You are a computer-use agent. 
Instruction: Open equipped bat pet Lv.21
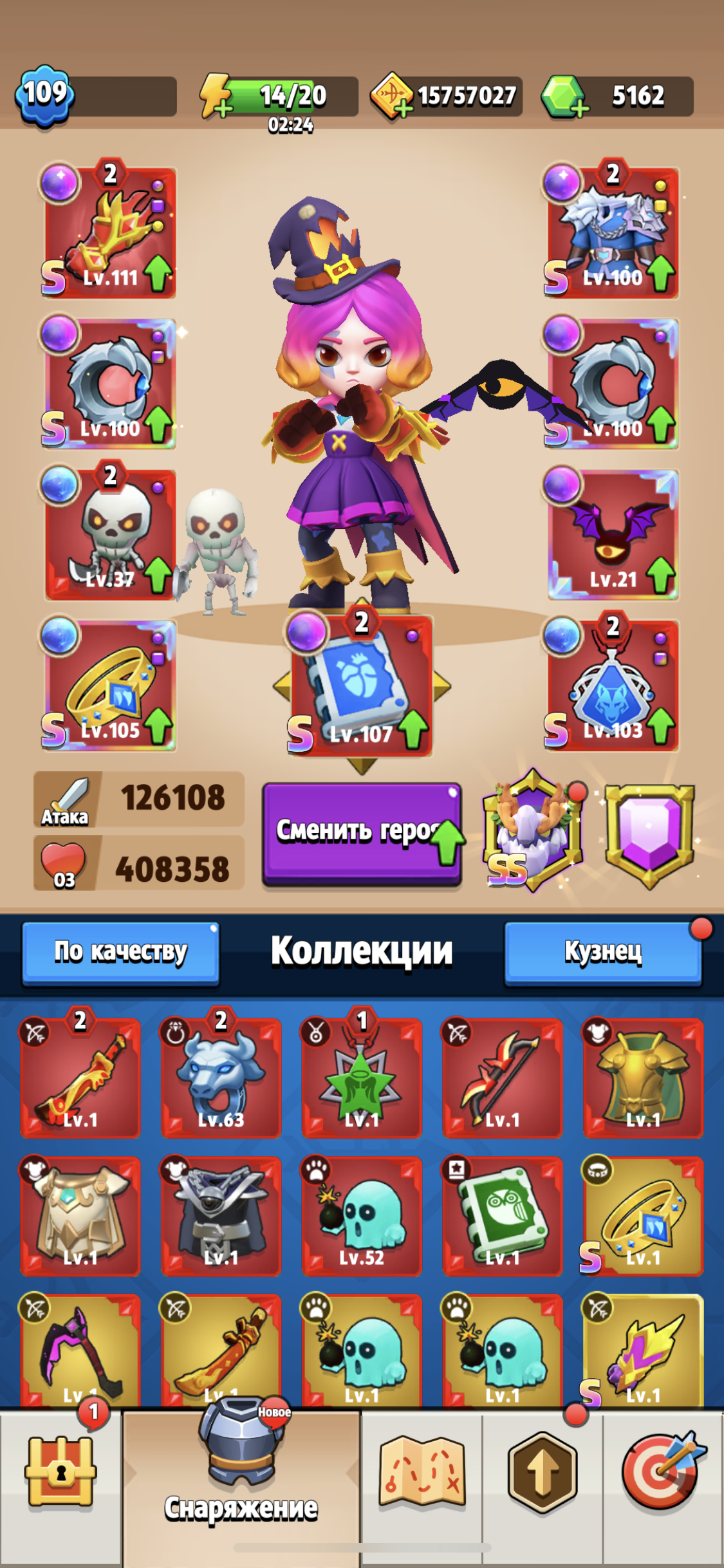coord(612,534)
